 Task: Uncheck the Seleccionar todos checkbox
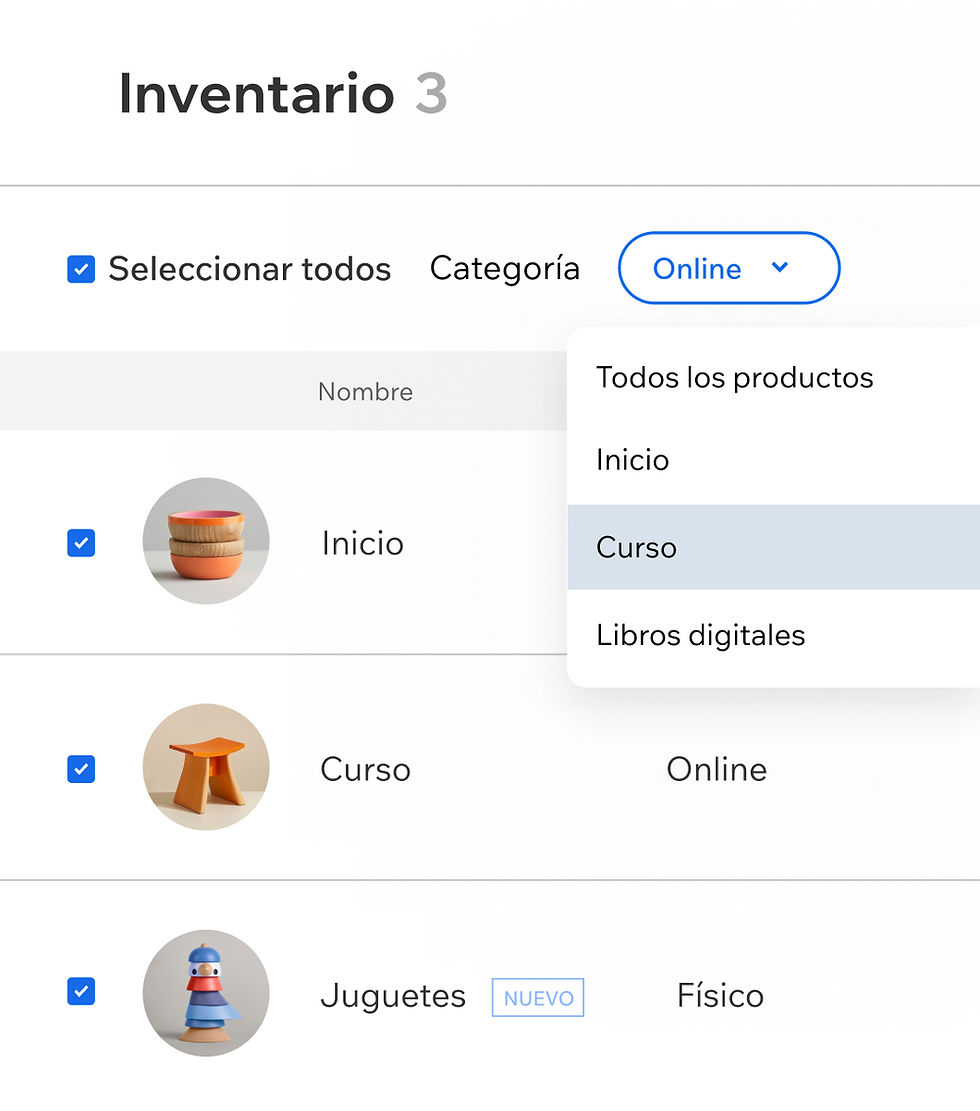[81, 268]
